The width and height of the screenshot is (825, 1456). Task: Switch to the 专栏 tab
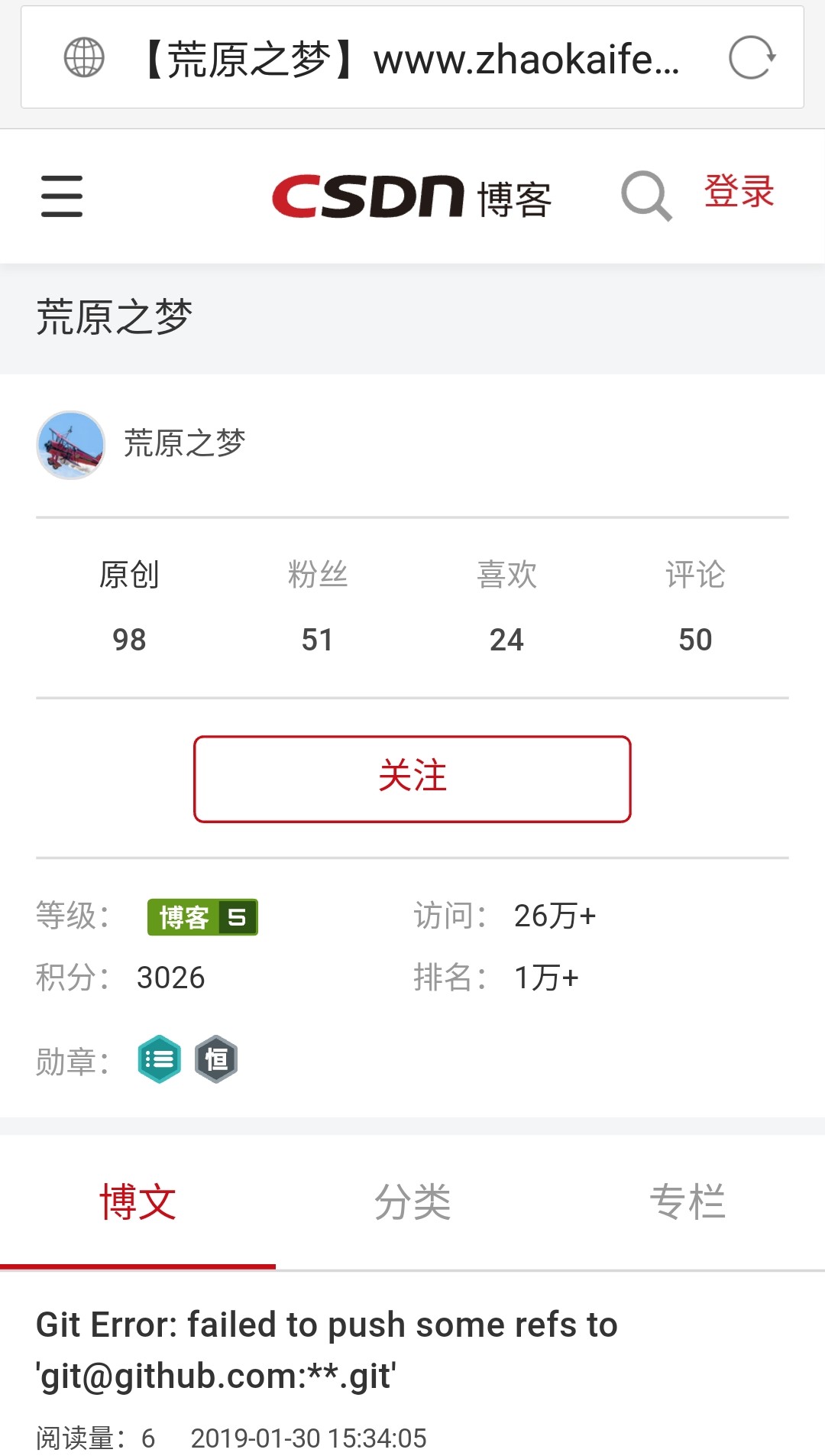click(x=688, y=1202)
